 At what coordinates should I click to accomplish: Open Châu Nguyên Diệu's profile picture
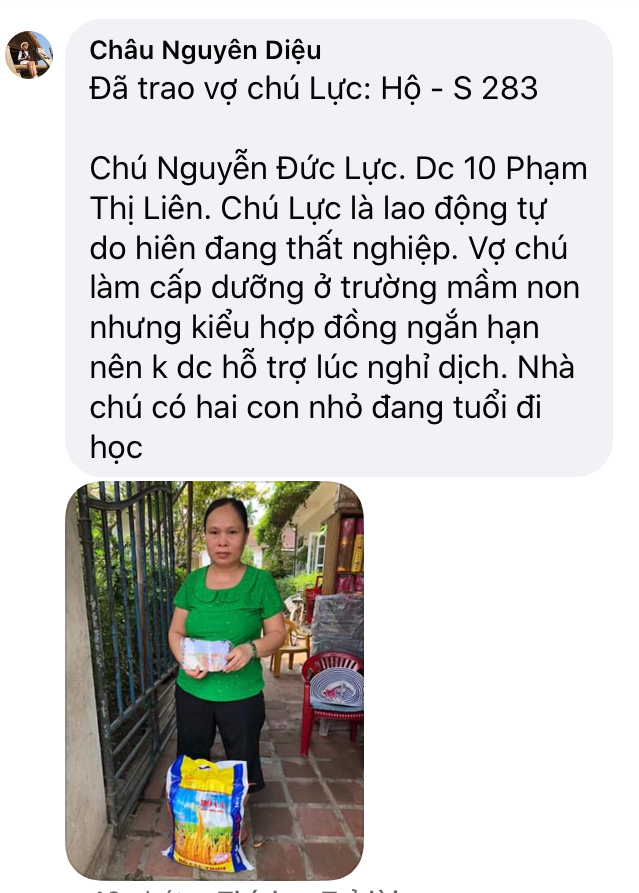[x=29, y=55]
